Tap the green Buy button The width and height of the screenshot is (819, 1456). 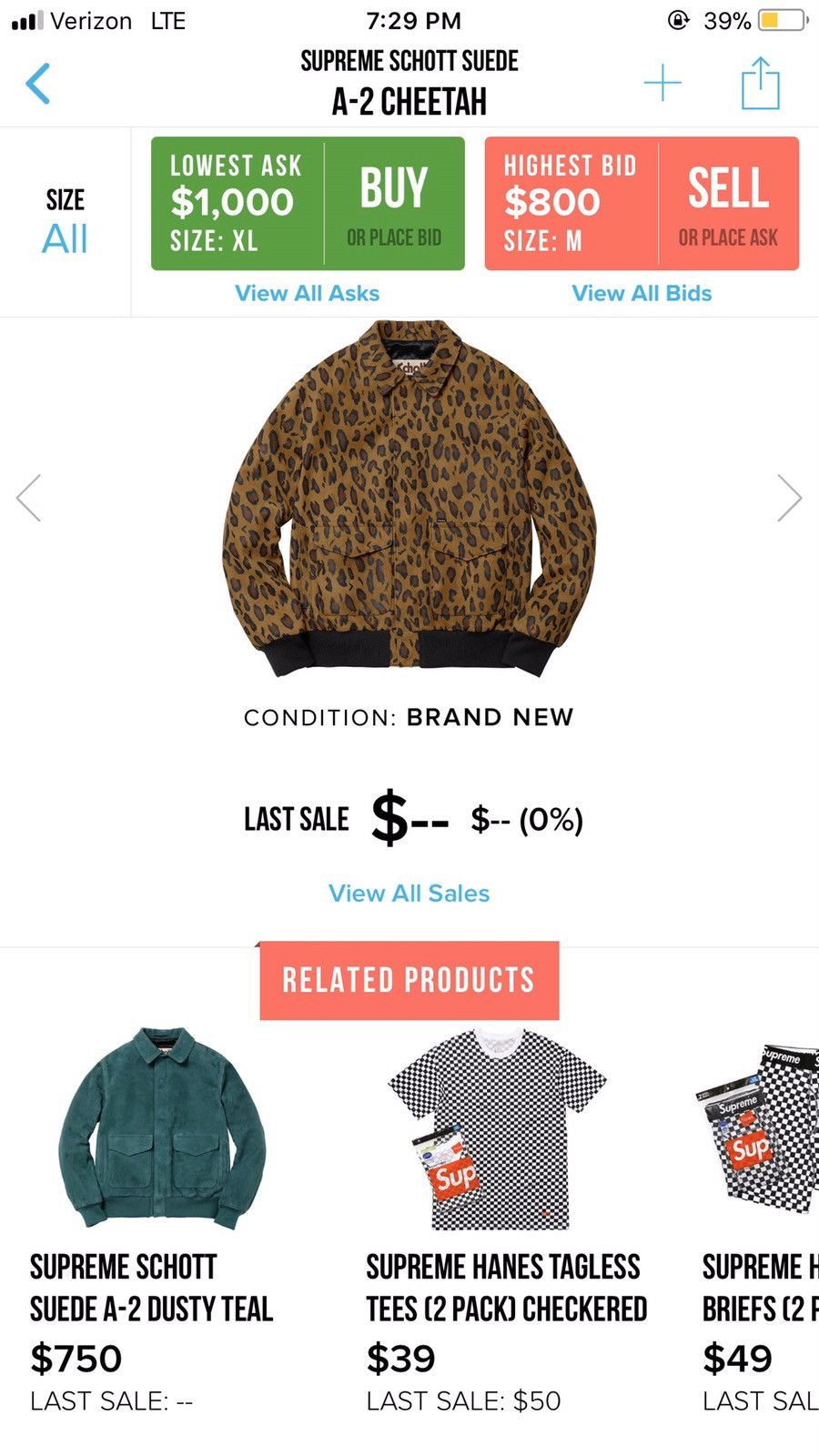[394, 204]
